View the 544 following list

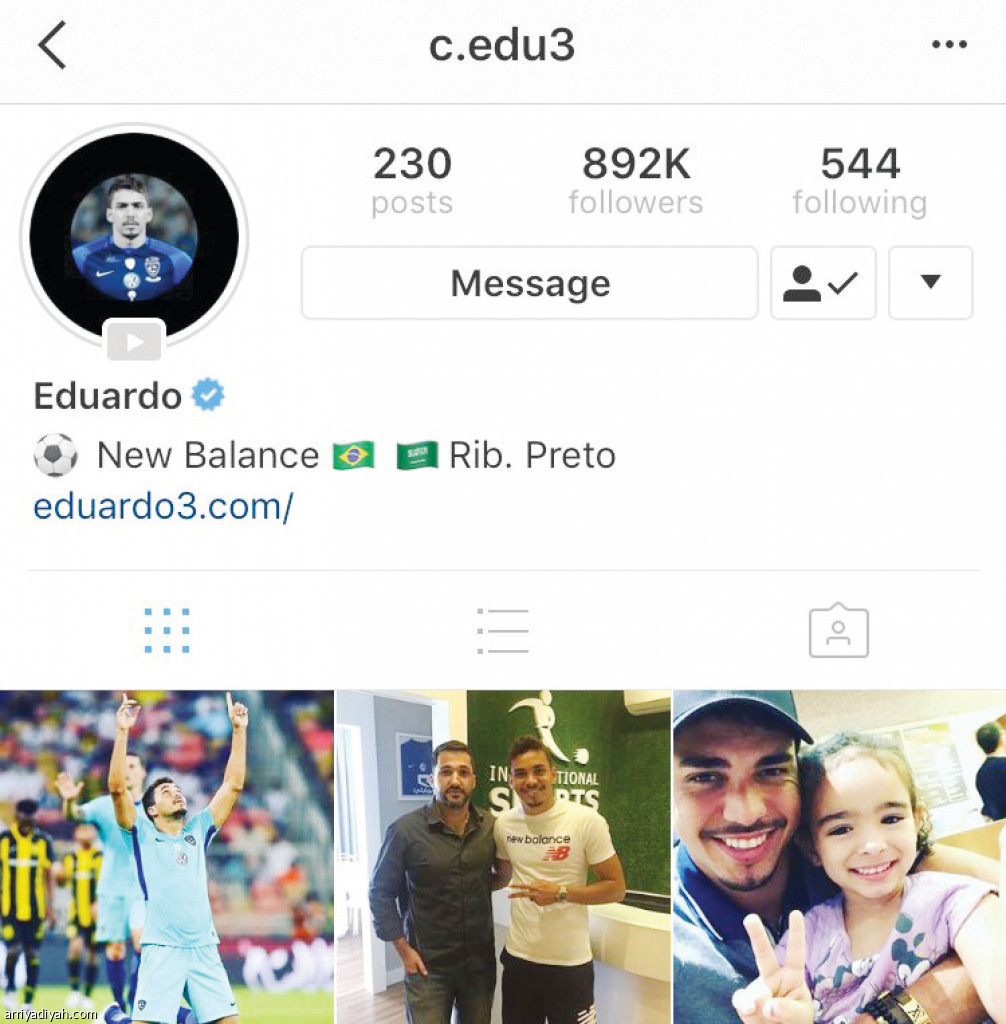[x=859, y=181]
